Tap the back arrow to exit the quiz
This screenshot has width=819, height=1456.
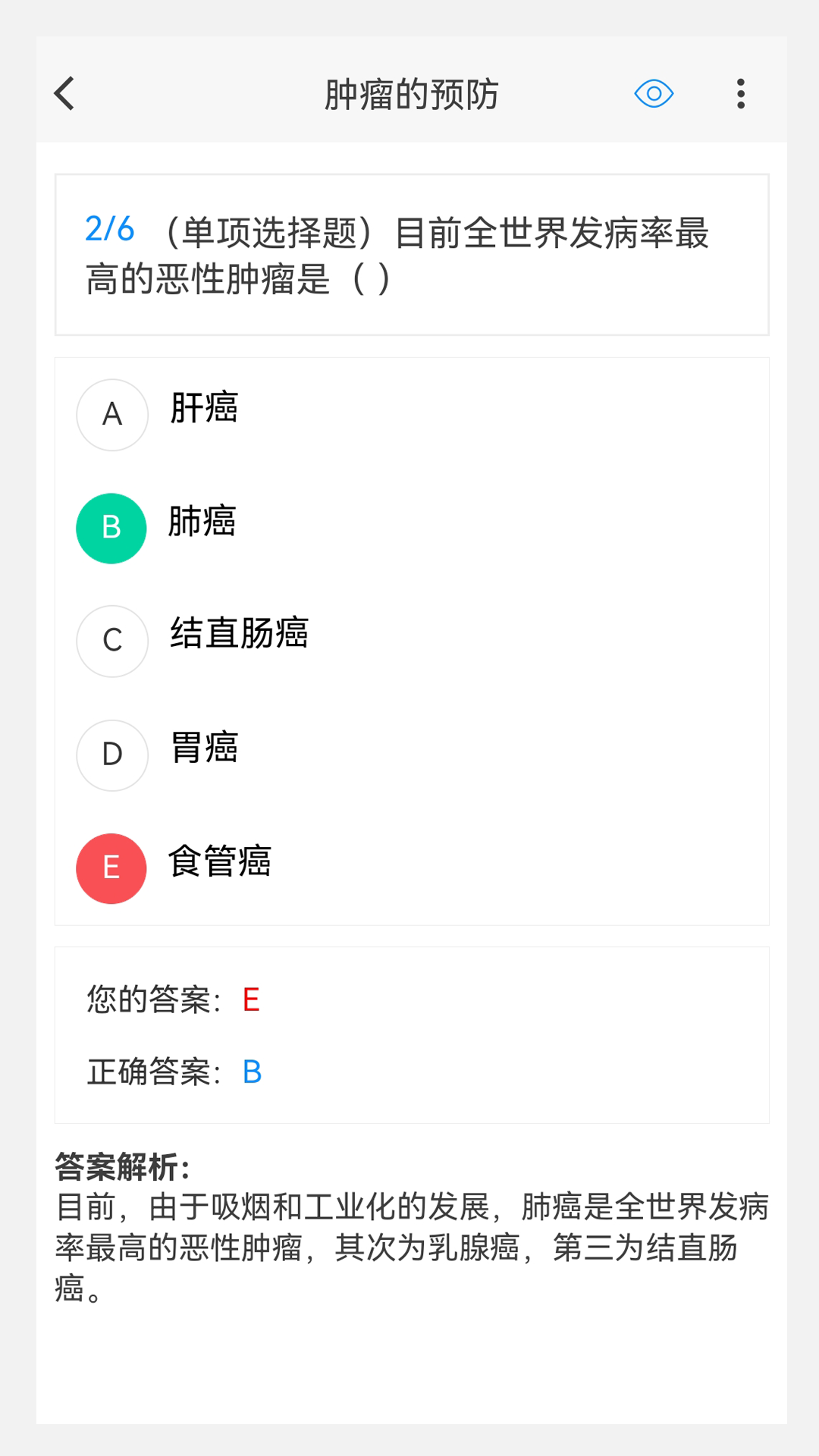[x=64, y=93]
